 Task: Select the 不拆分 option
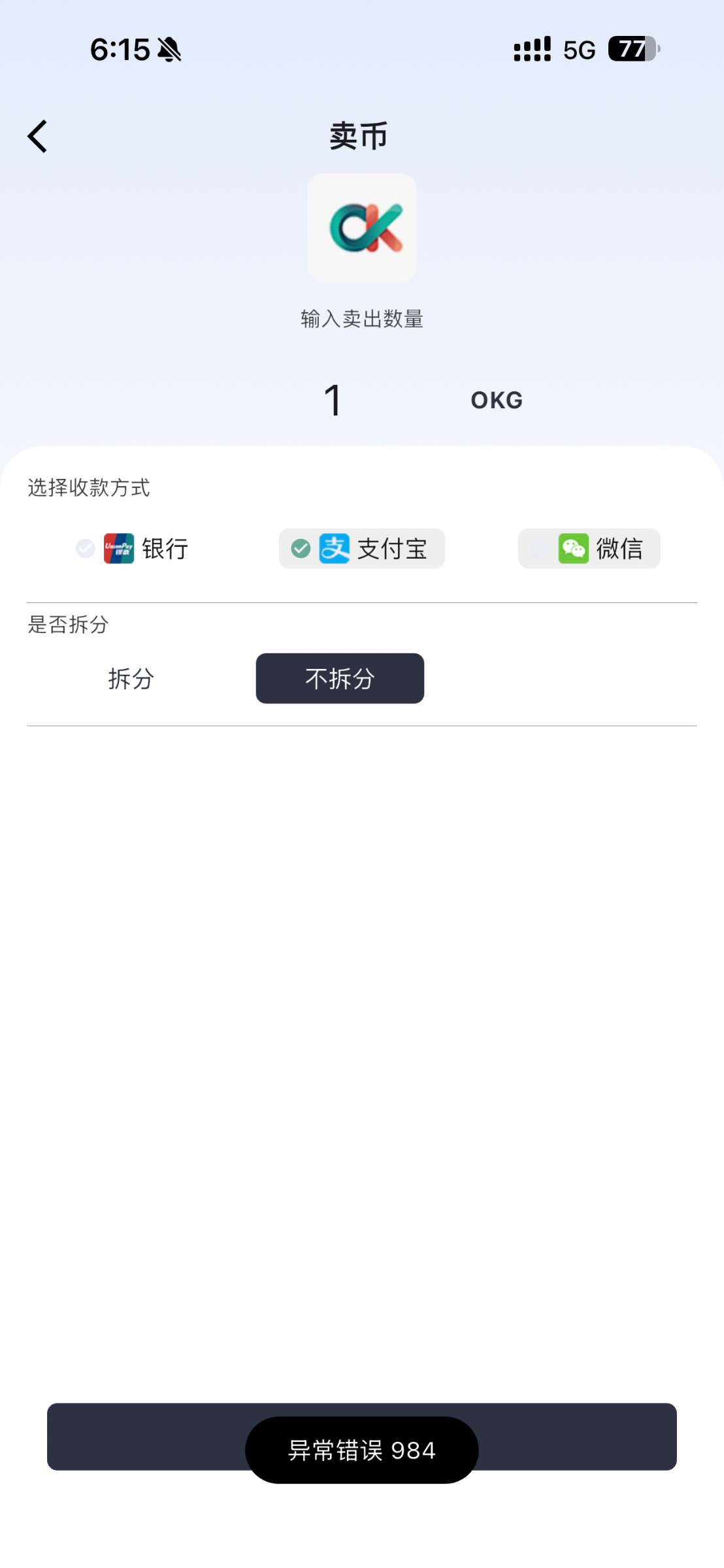tap(340, 679)
